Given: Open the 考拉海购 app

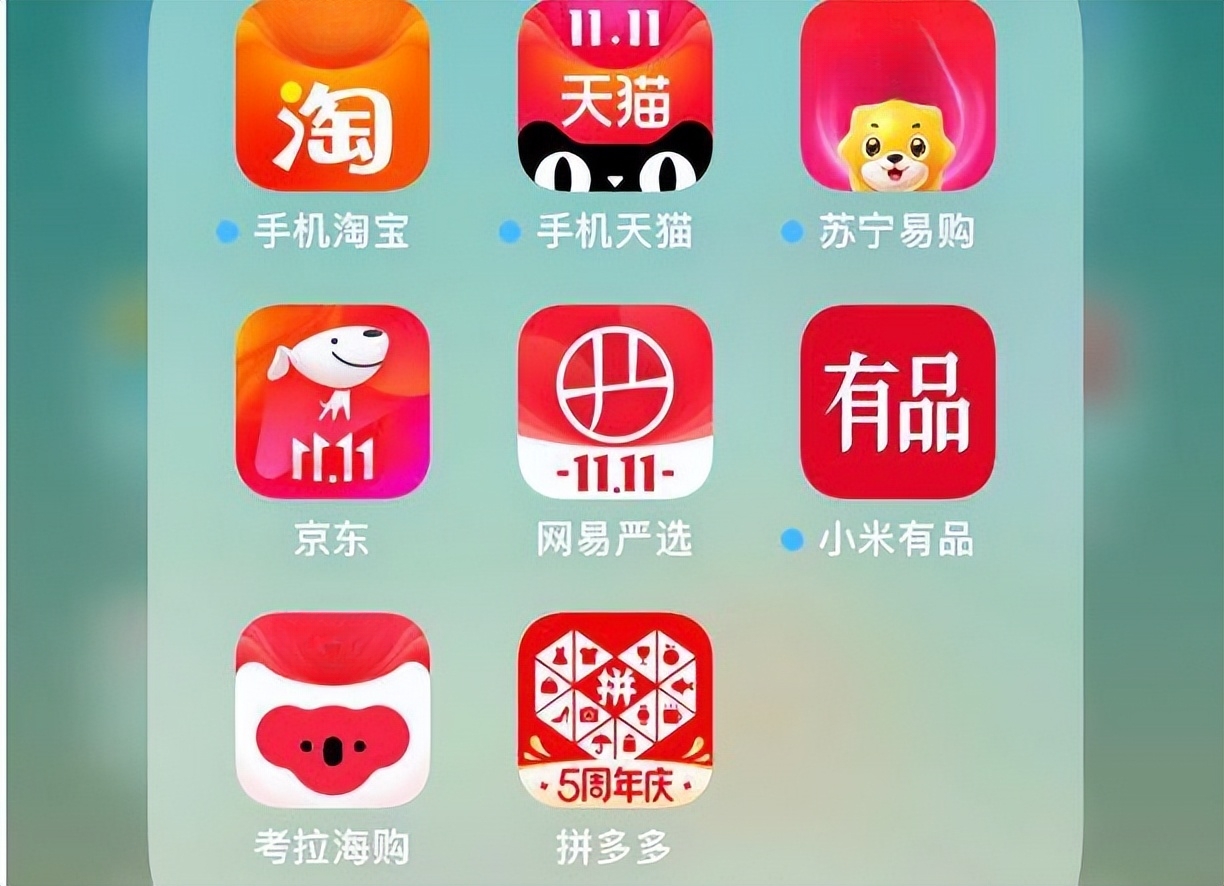Looking at the screenshot, I should coord(332,710).
